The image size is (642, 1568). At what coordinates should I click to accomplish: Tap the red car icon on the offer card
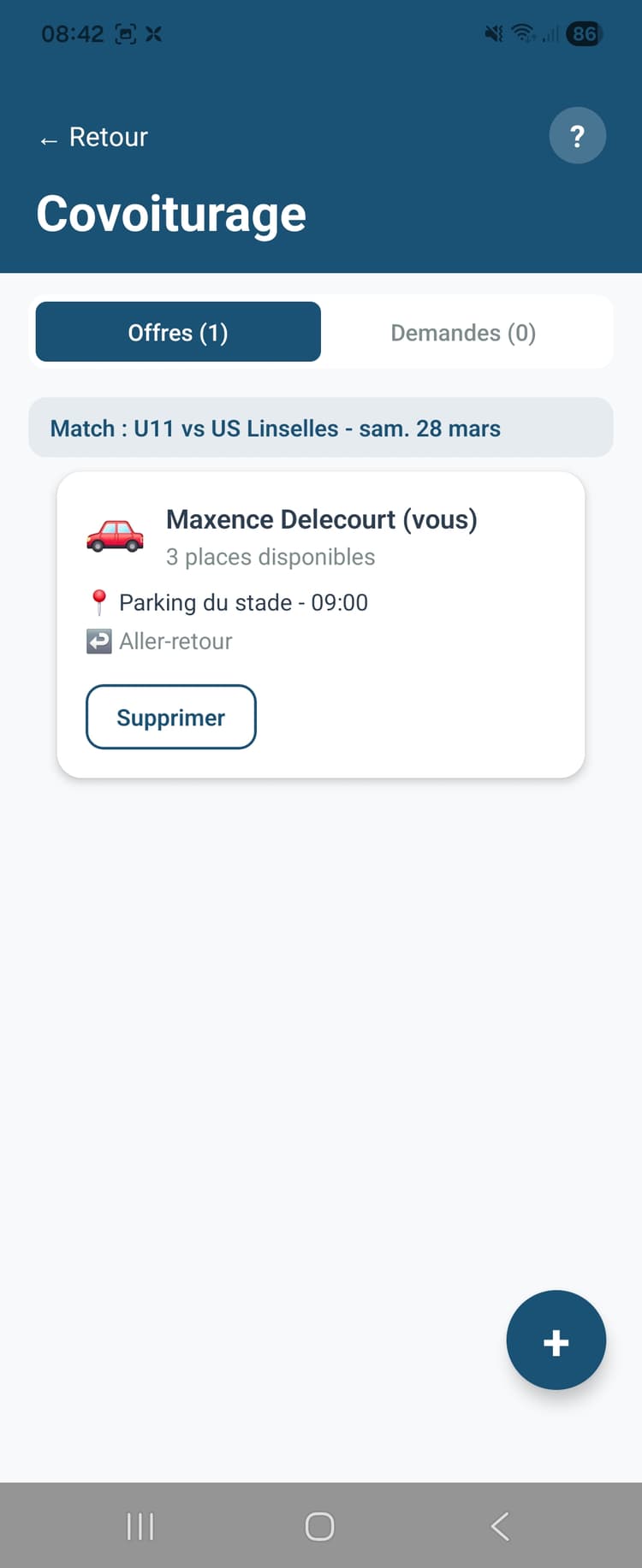click(x=115, y=535)
